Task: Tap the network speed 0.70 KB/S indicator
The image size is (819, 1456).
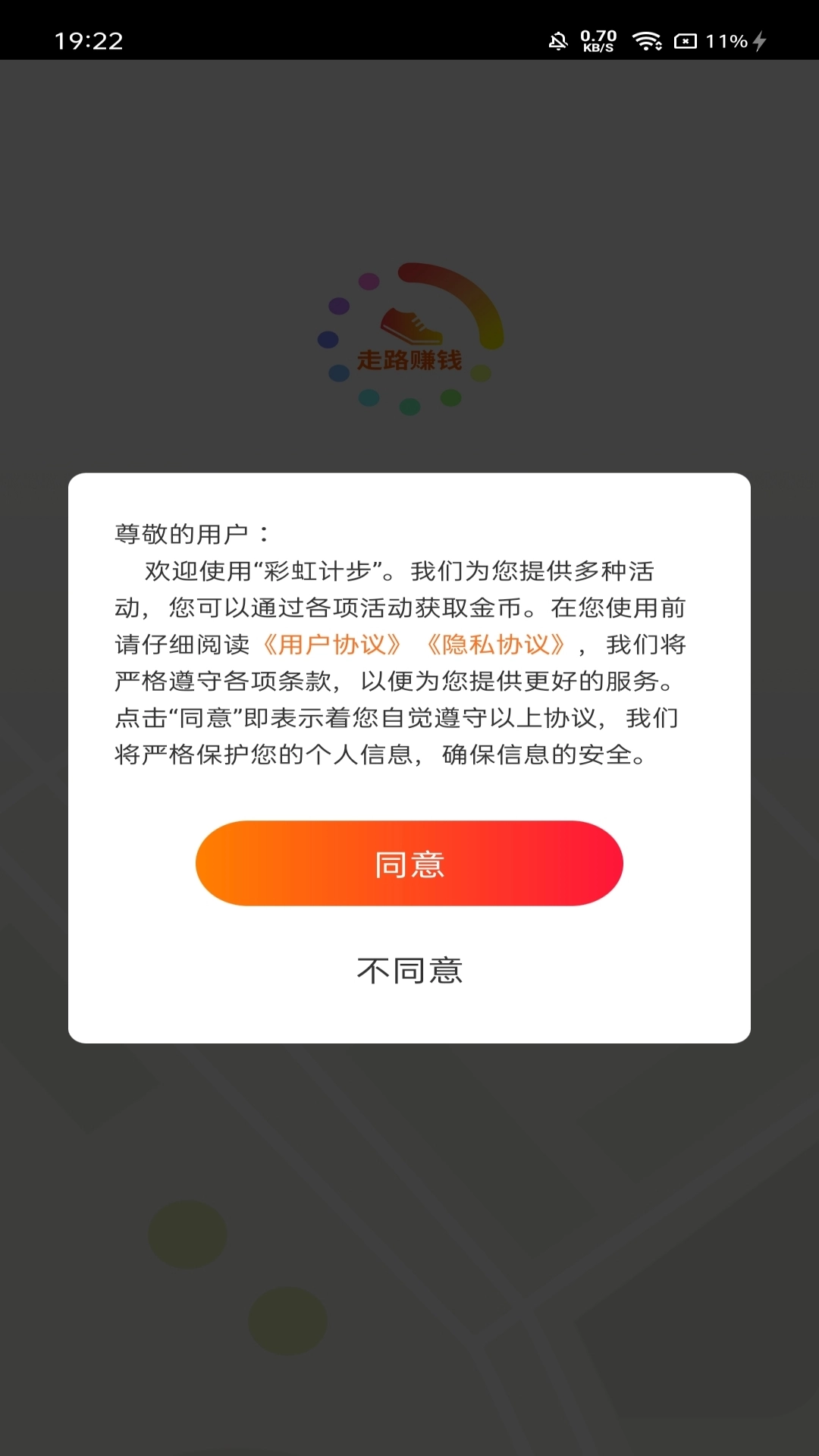Action: [598, 40]
